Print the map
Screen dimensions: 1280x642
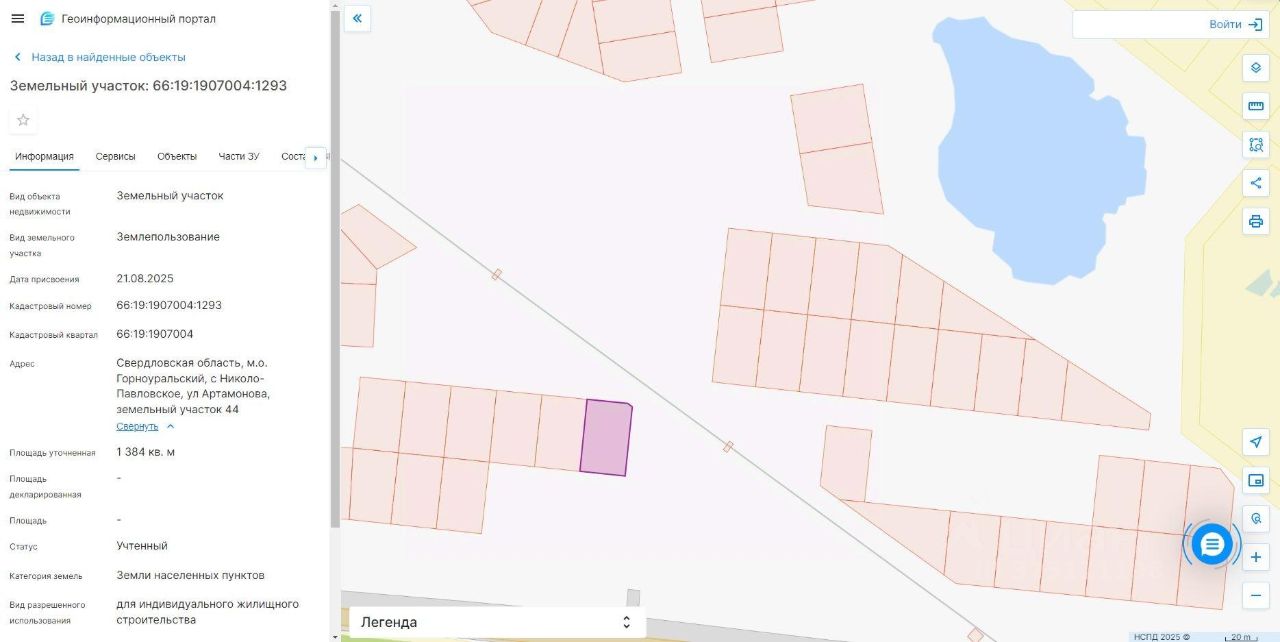coord(1256,221)
